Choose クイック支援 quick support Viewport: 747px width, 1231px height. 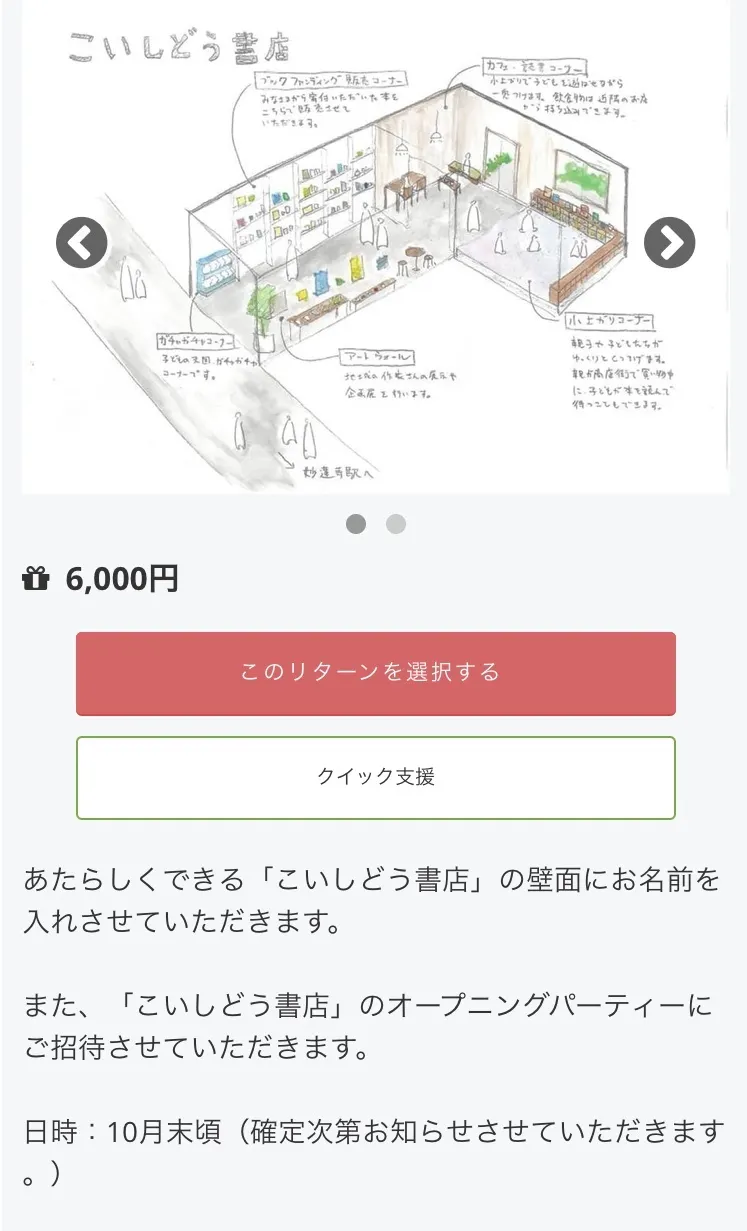(x=375, y=777)
